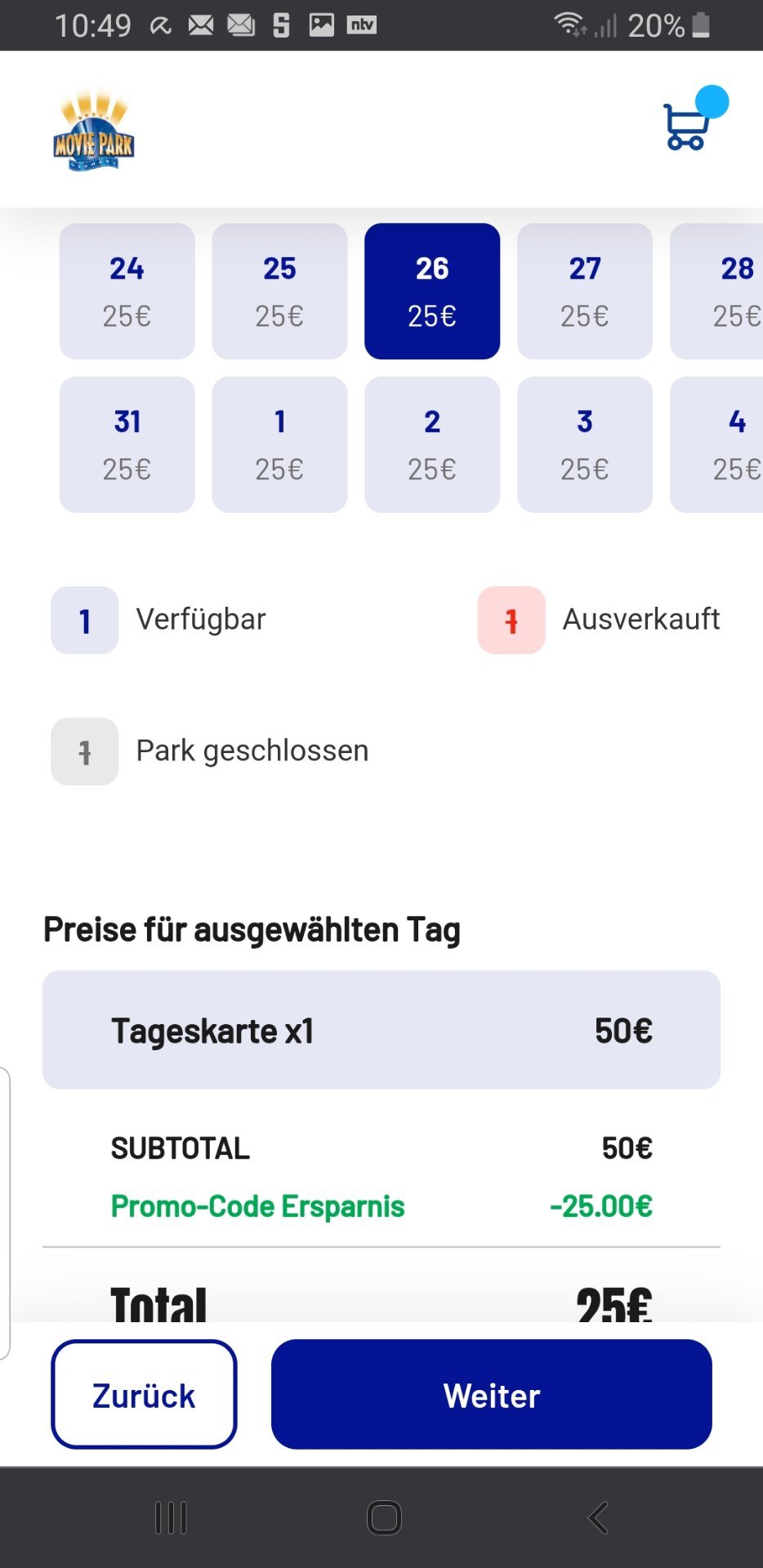Continue with the Weiter button
Screen dimensions: 763x1568
[492, 1395]
